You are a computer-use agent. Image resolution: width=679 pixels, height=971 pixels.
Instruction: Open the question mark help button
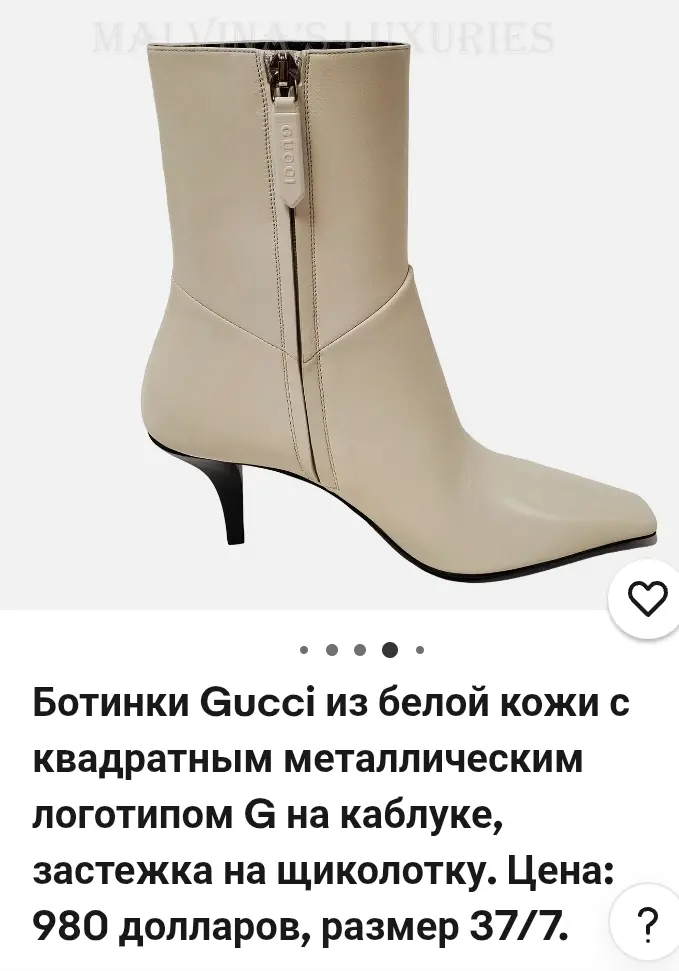pyautogui.click(x=647, y=921)
